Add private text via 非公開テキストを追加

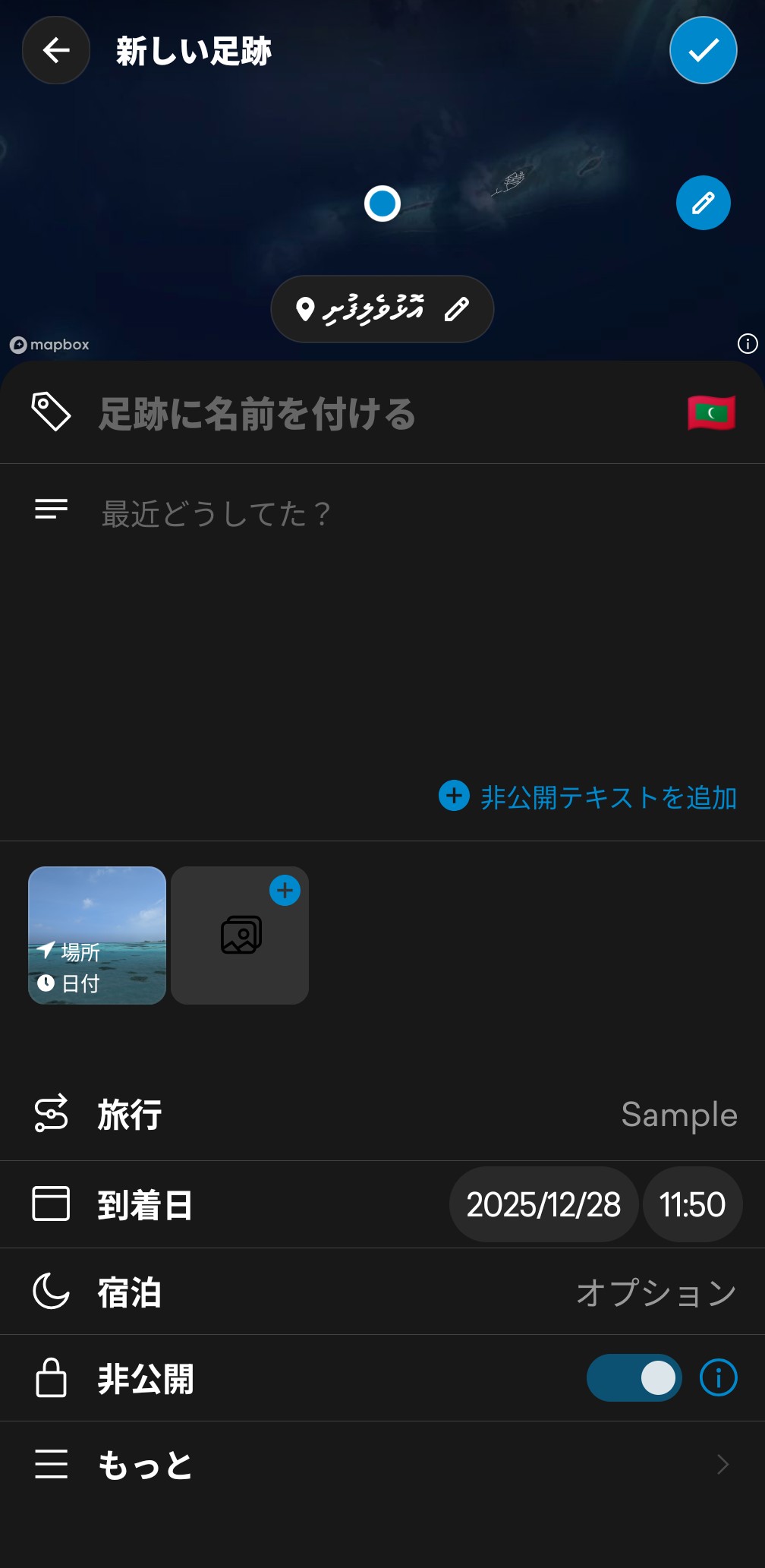pyautogui.click(x=588, y=797)
